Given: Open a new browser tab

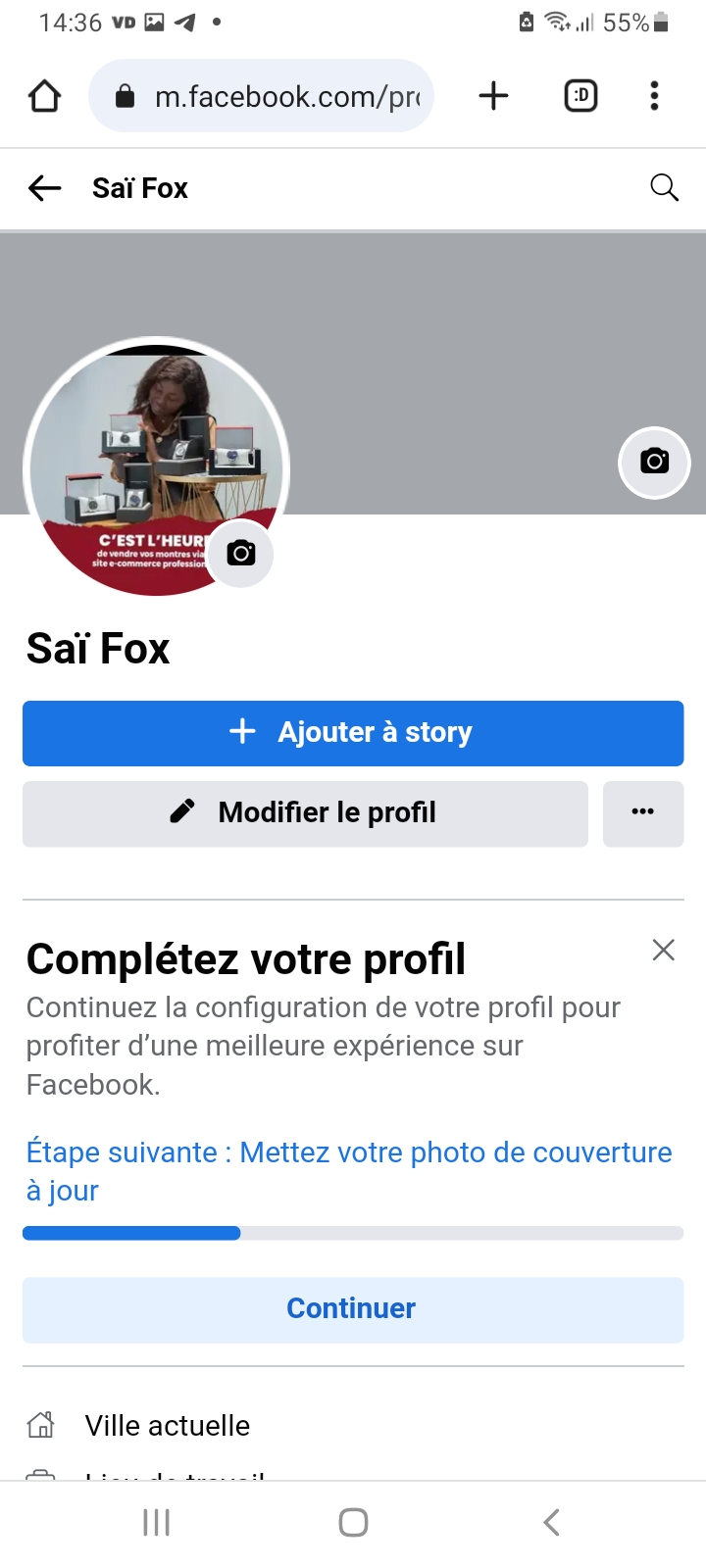Looking at the screenshot, I should point(493,96).
